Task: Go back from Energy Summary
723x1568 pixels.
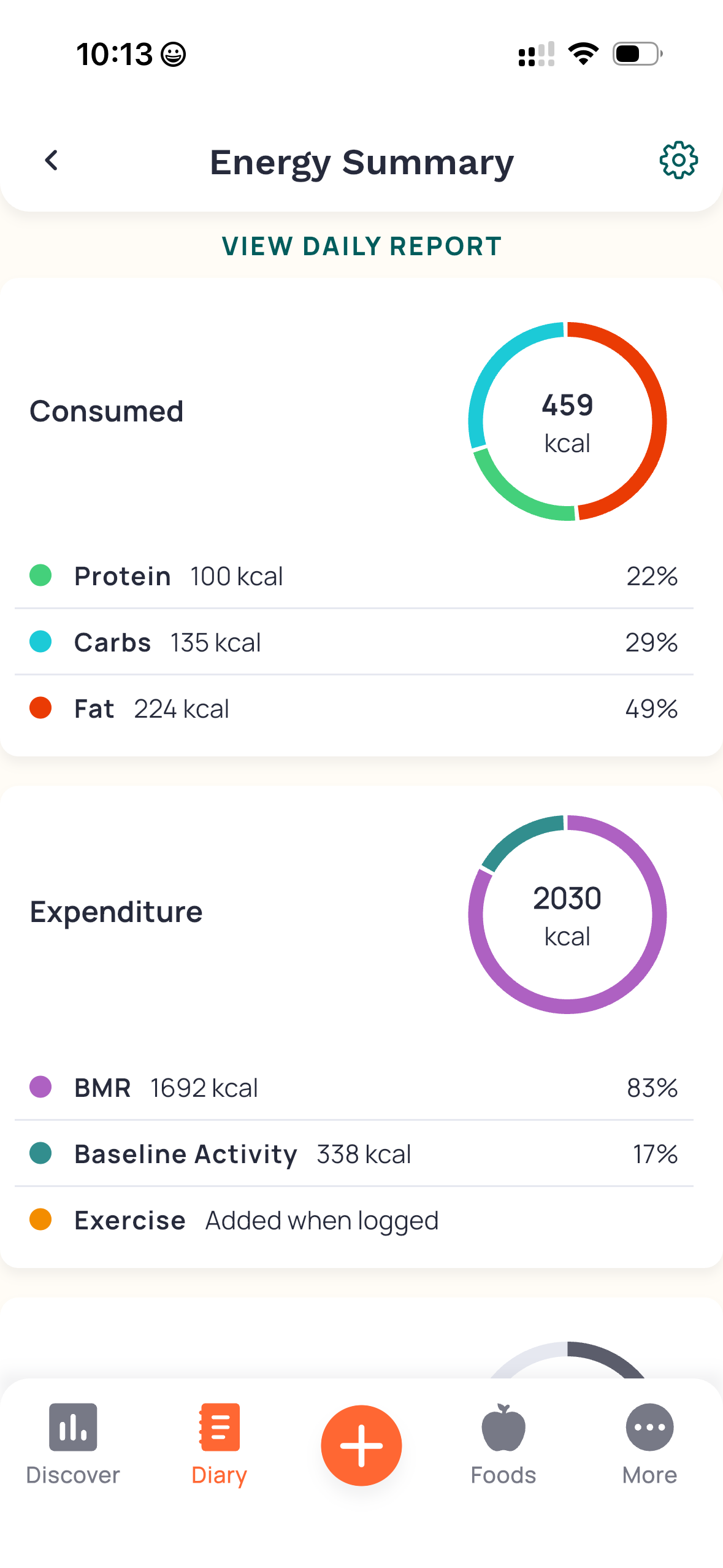Action: [52, 161]
